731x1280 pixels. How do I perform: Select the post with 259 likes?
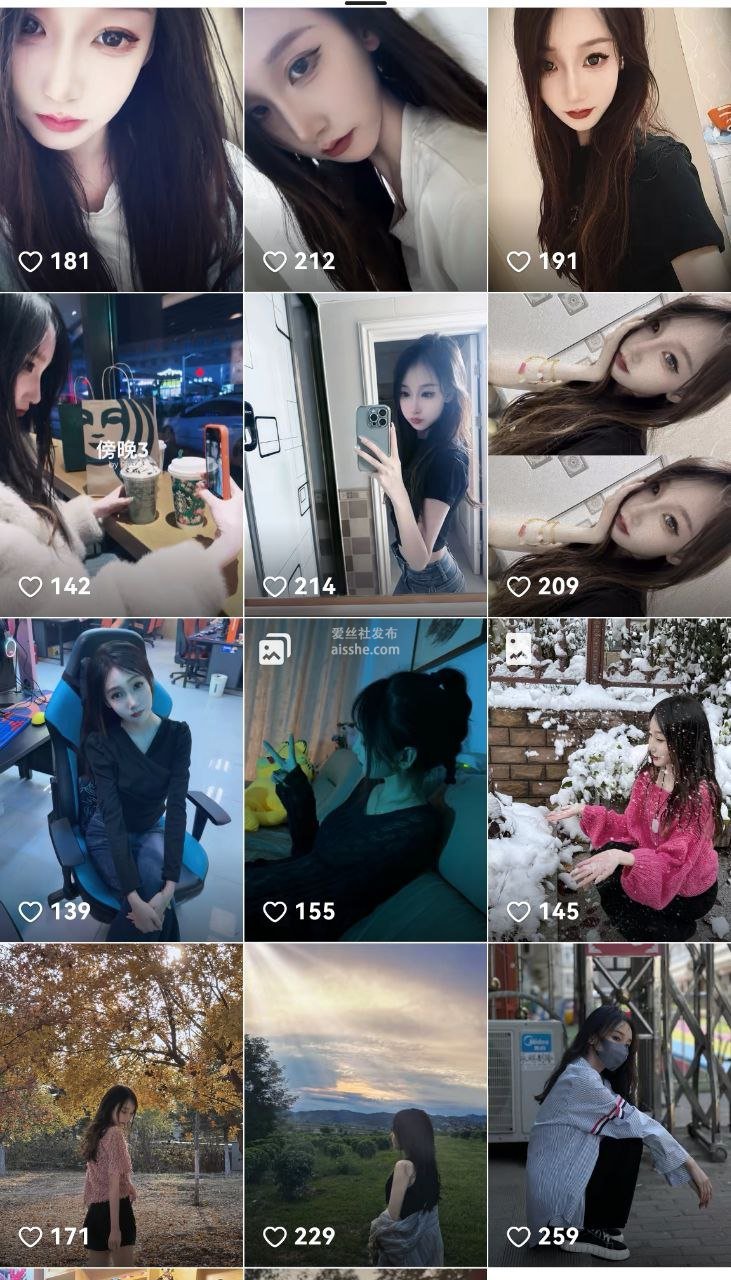coord(609,1105)
